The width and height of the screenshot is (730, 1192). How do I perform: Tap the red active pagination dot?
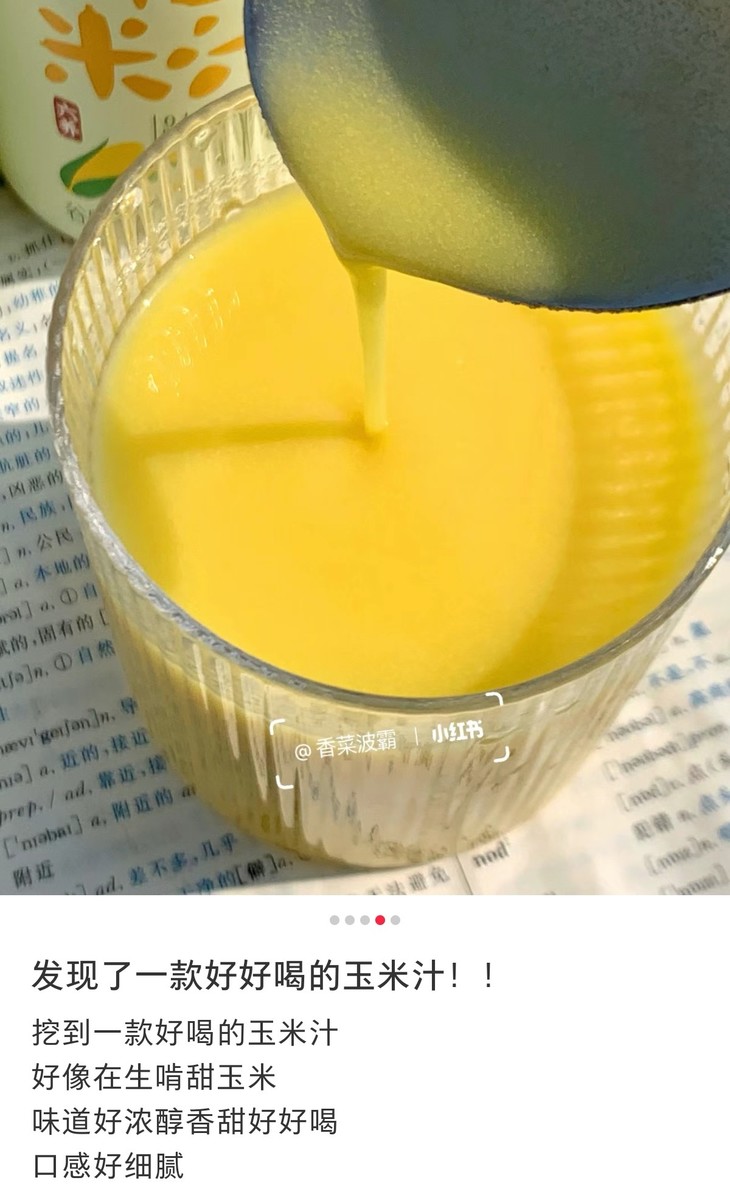click(x=380, y=918)
